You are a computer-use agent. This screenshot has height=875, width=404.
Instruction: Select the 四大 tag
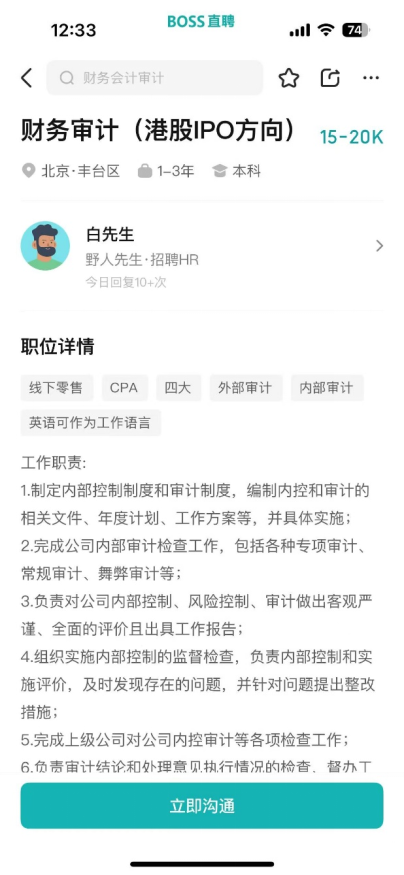point(179,388)
